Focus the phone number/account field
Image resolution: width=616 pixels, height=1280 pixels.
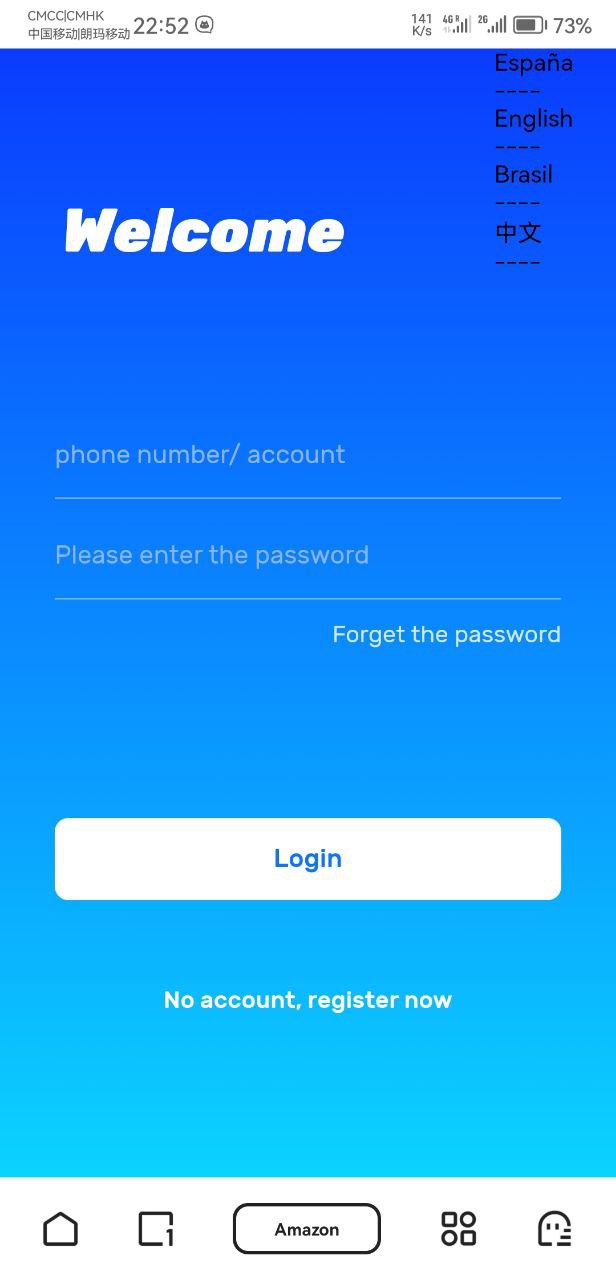(x=307, y=456)
